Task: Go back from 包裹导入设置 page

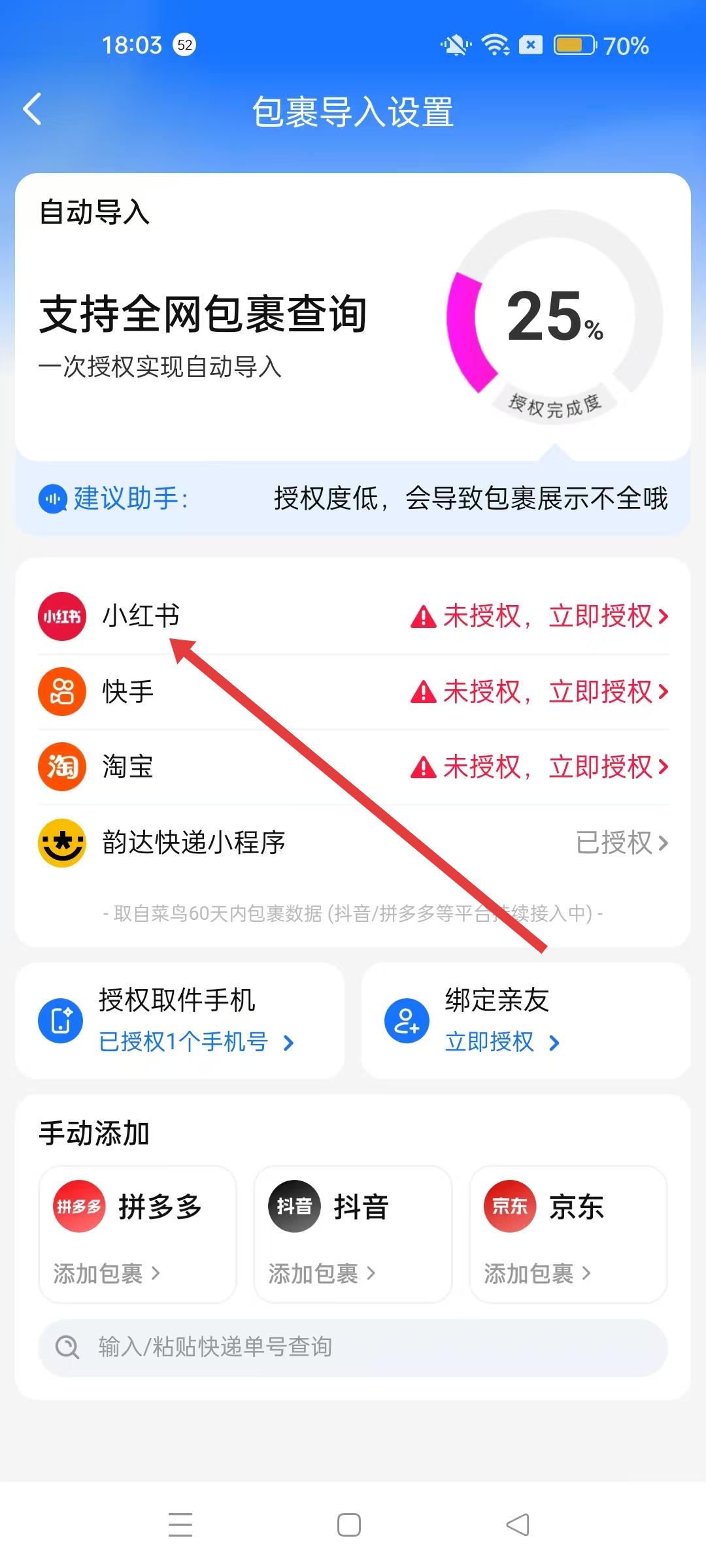Action: [x=33, y=109]
